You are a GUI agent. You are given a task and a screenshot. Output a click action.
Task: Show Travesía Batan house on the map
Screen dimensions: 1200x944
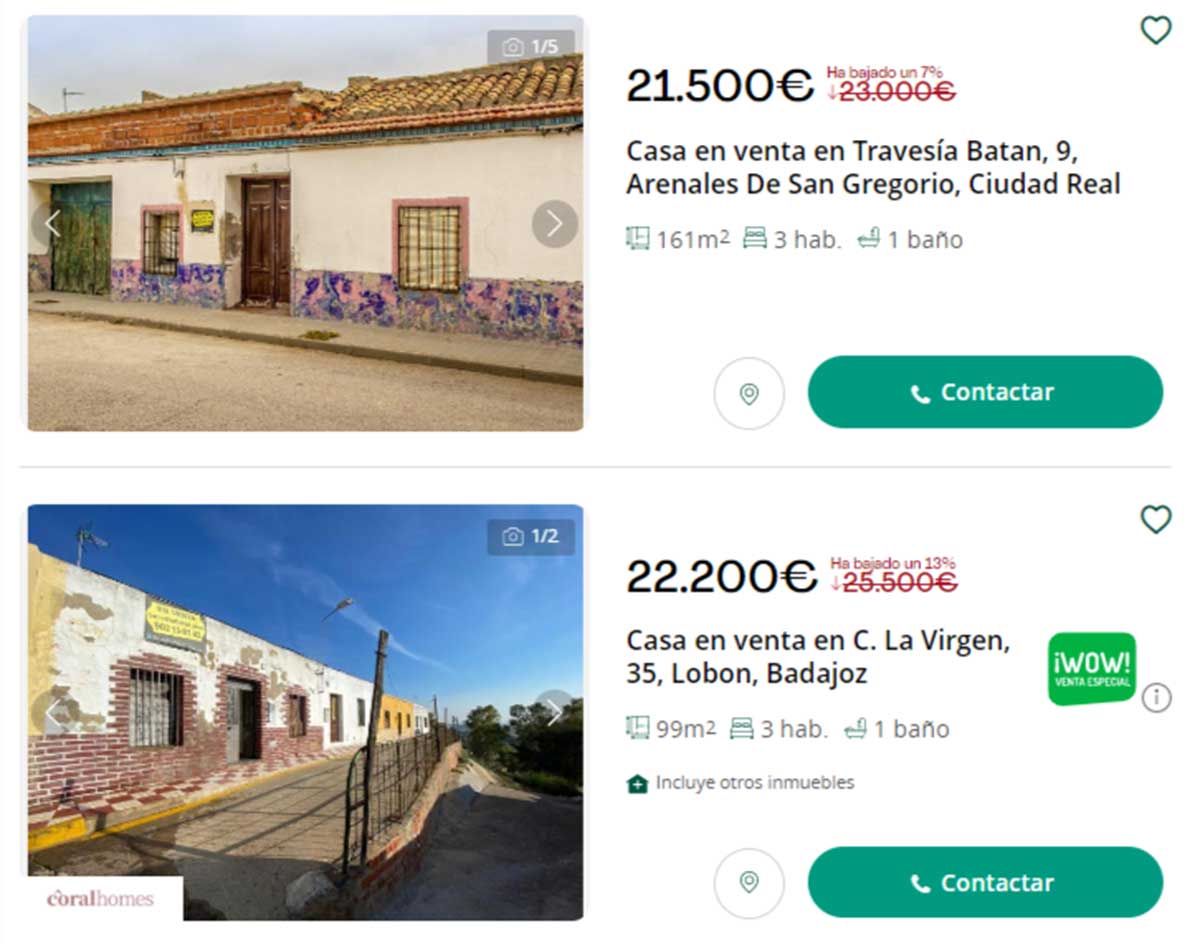coord(749,394)
